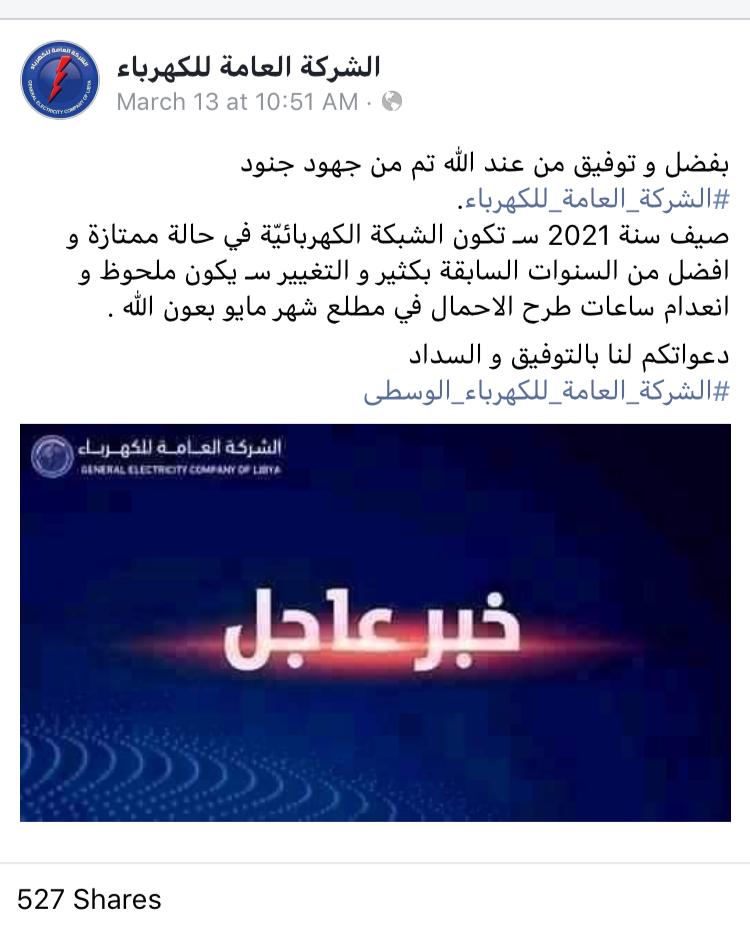
Task: Open the خبر عاجل post image
Action: coord(375,622)
